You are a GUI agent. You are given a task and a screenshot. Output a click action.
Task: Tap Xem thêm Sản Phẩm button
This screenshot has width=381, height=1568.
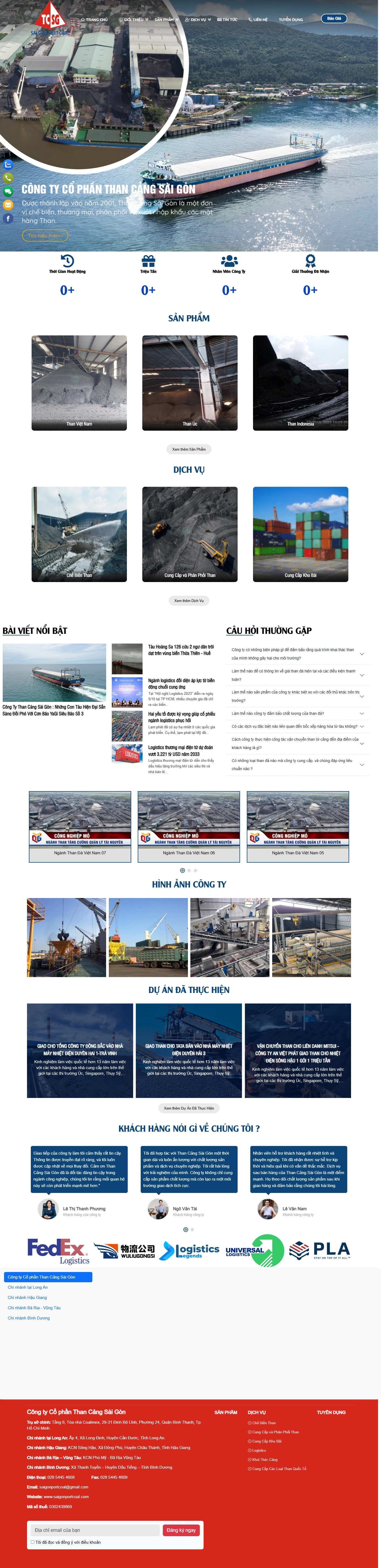[189, 449]
